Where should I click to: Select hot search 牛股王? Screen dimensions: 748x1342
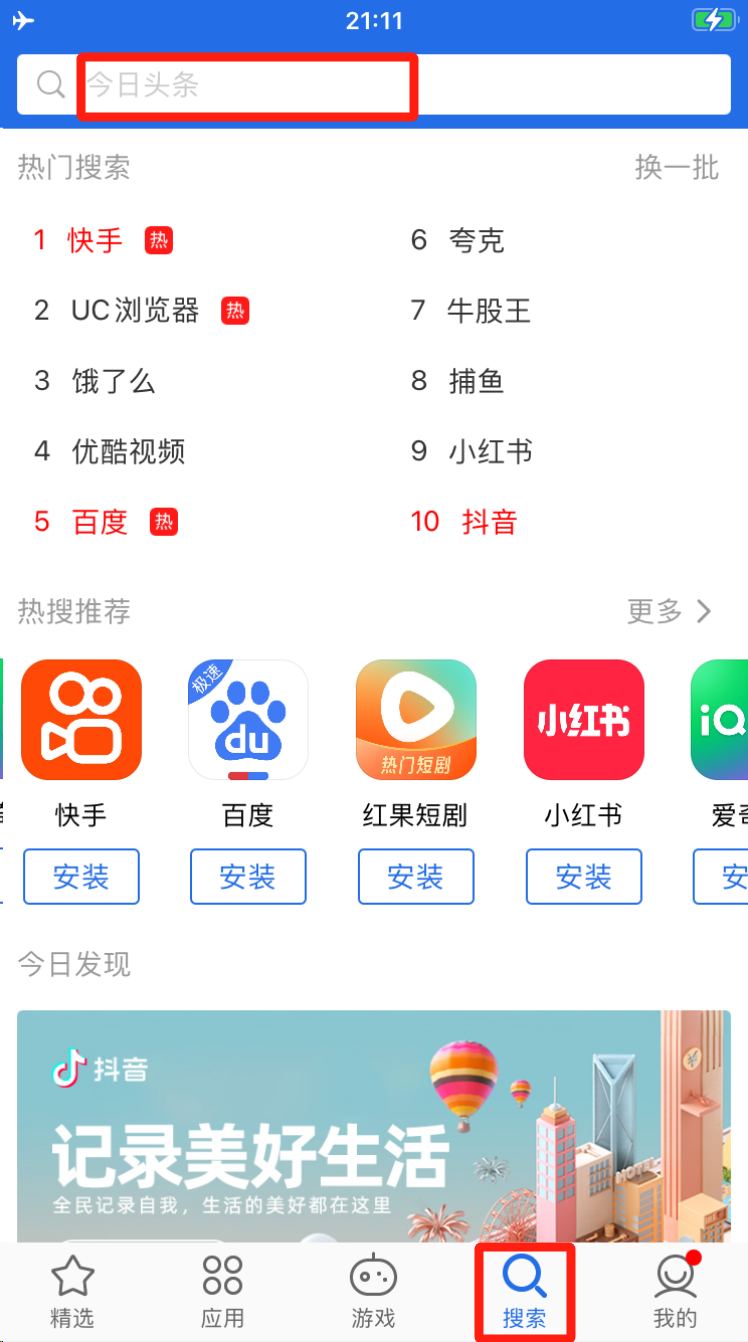click(488, 311)
